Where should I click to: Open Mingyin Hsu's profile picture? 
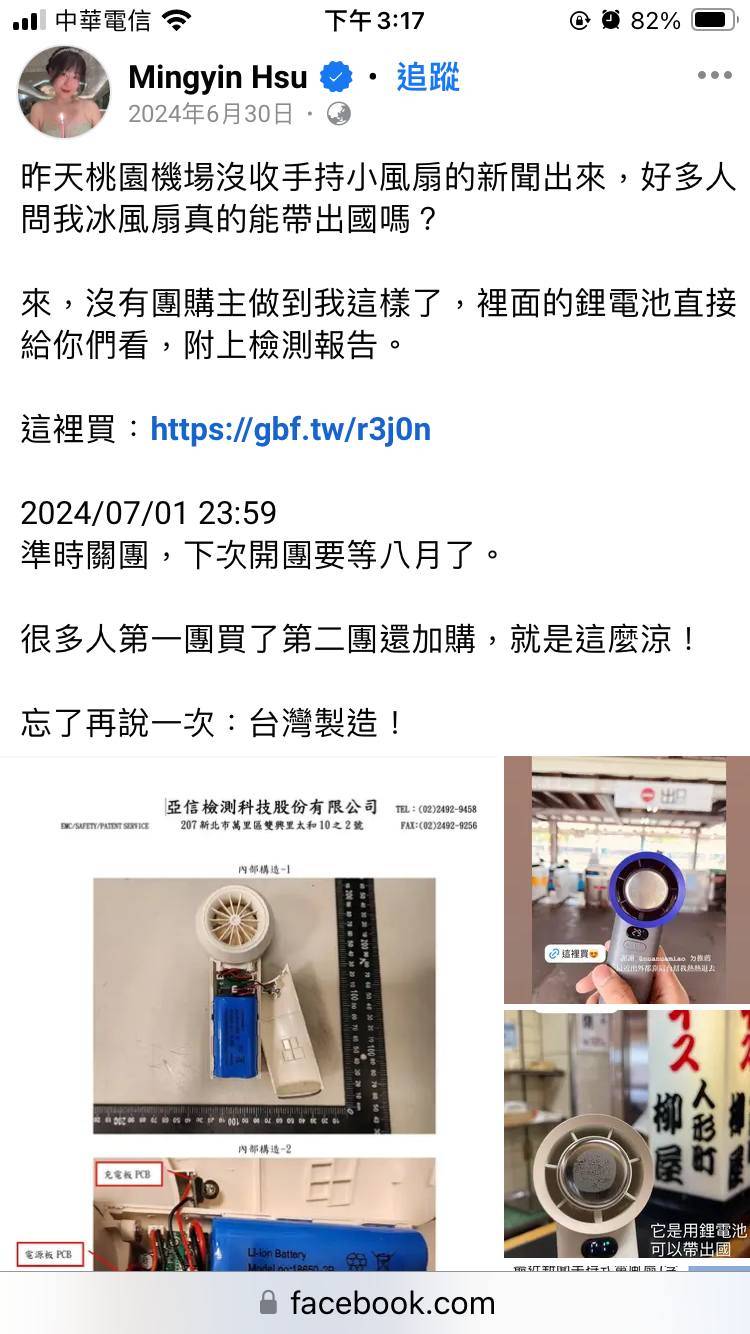pos(63,91)
